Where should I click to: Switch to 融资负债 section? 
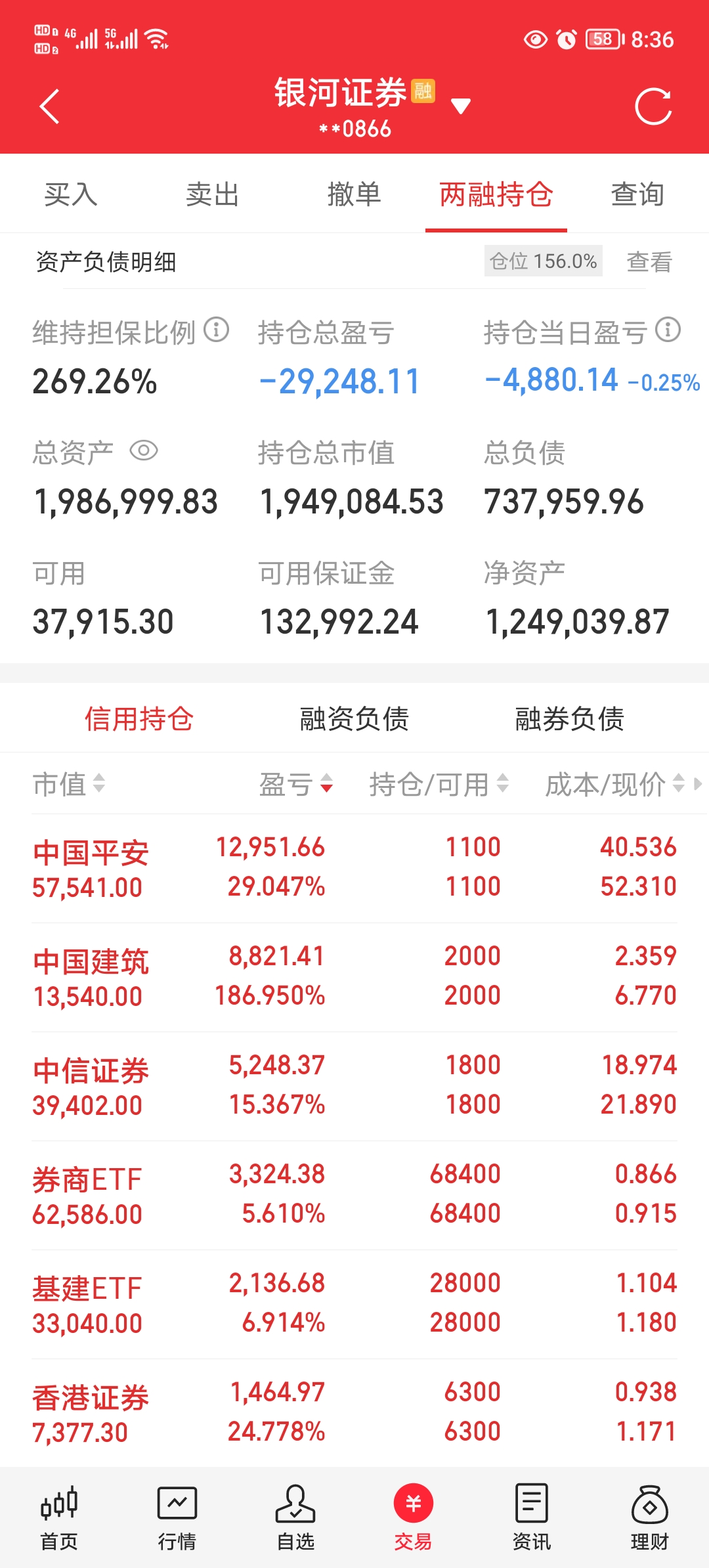pos(354,719)
